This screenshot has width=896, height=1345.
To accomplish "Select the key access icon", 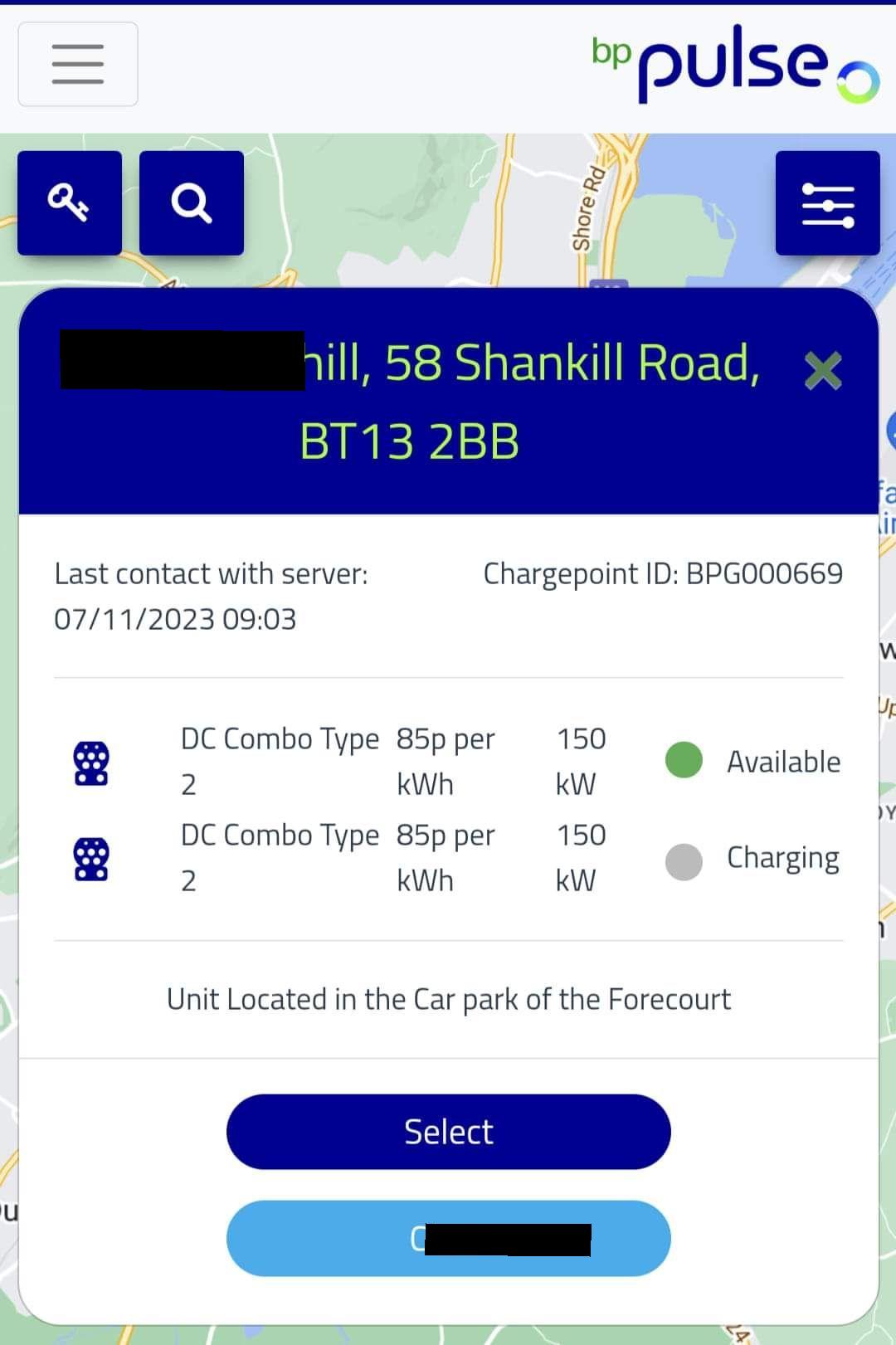I will pos(70,202).
